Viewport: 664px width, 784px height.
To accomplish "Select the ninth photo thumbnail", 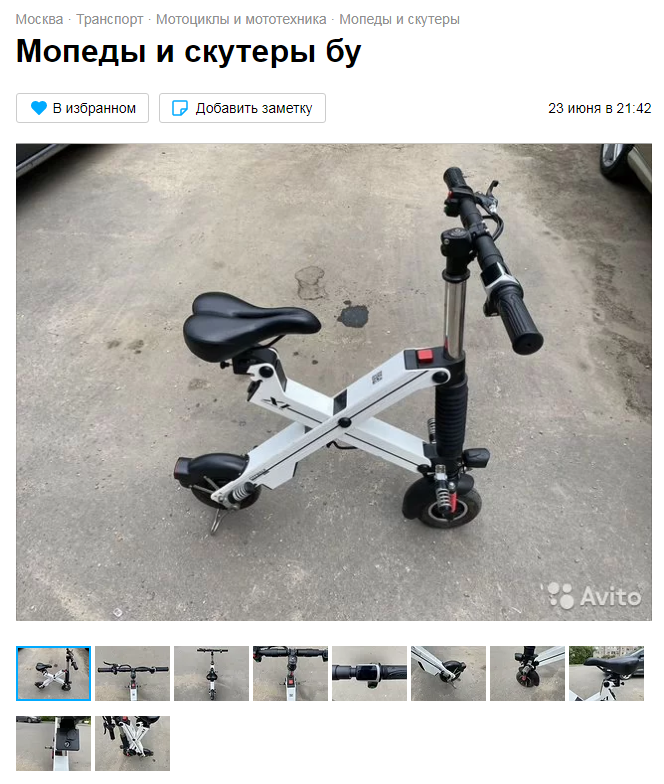I will [x=53, y=743].
